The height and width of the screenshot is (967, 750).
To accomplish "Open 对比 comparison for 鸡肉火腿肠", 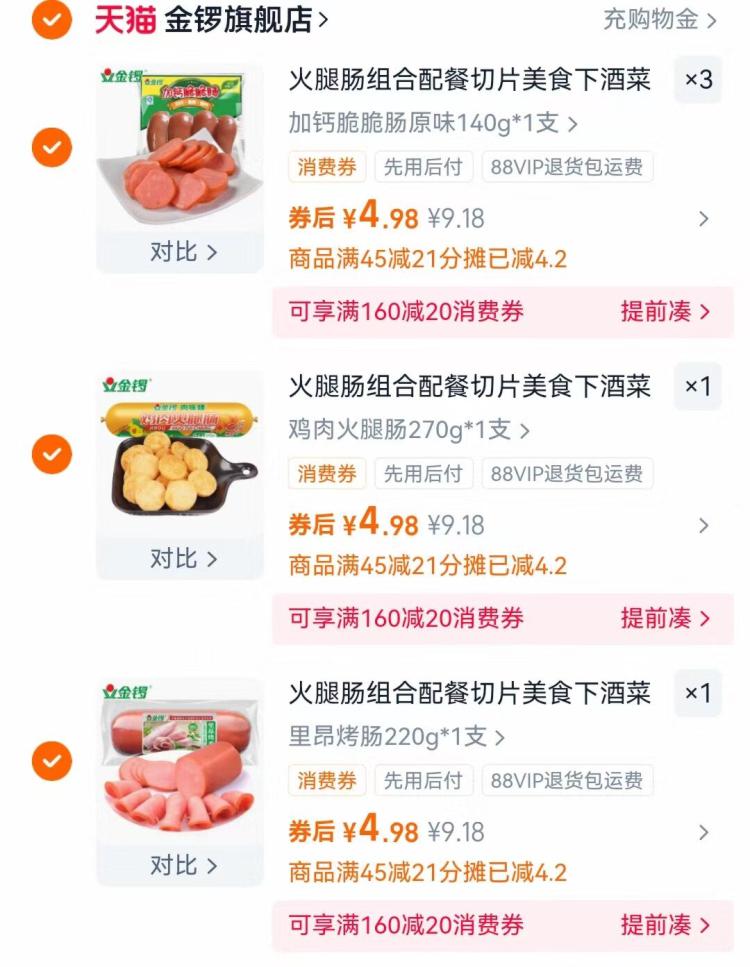I will [180, 557].
